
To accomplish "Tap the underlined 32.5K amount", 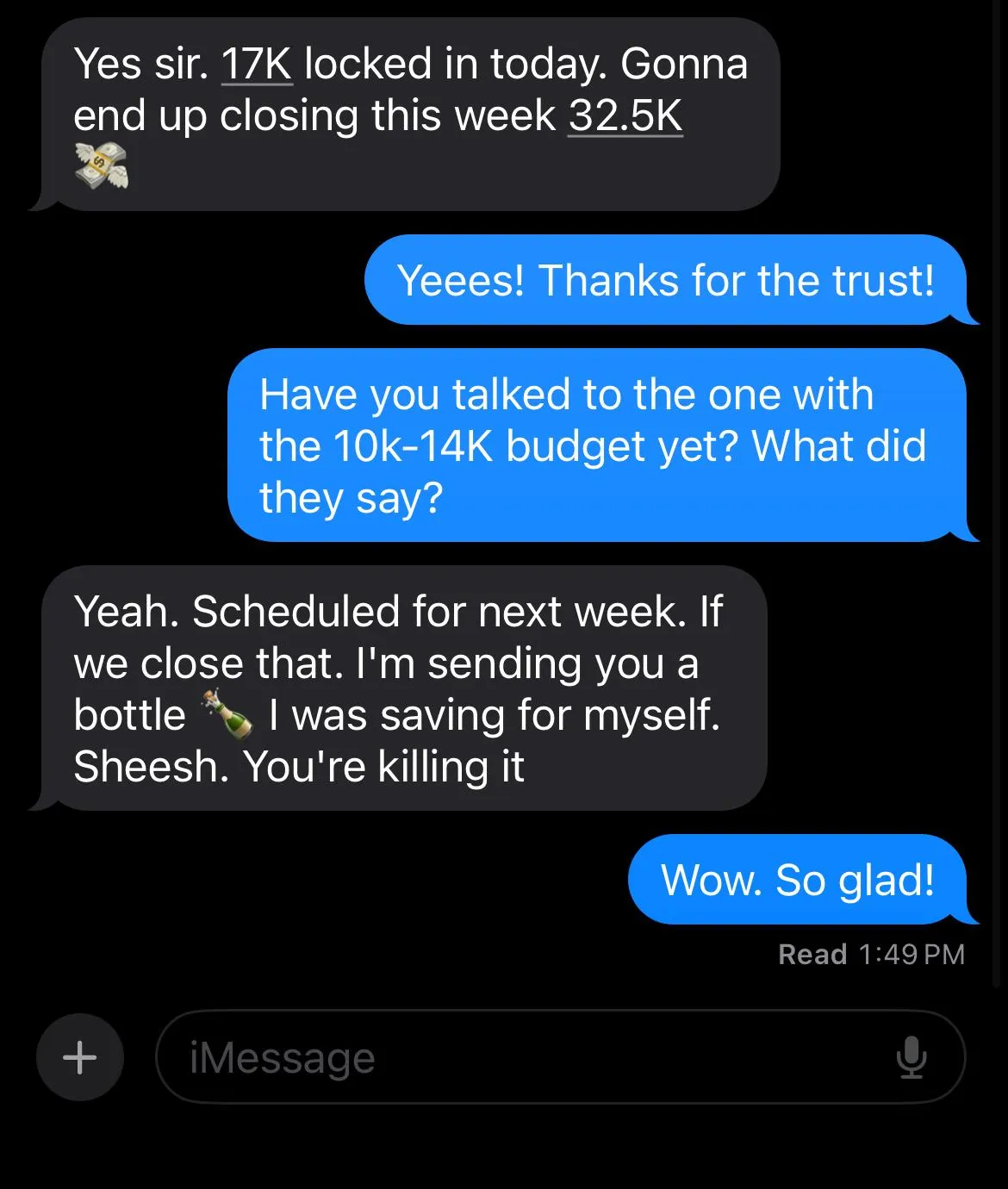I will click(625, 116).
